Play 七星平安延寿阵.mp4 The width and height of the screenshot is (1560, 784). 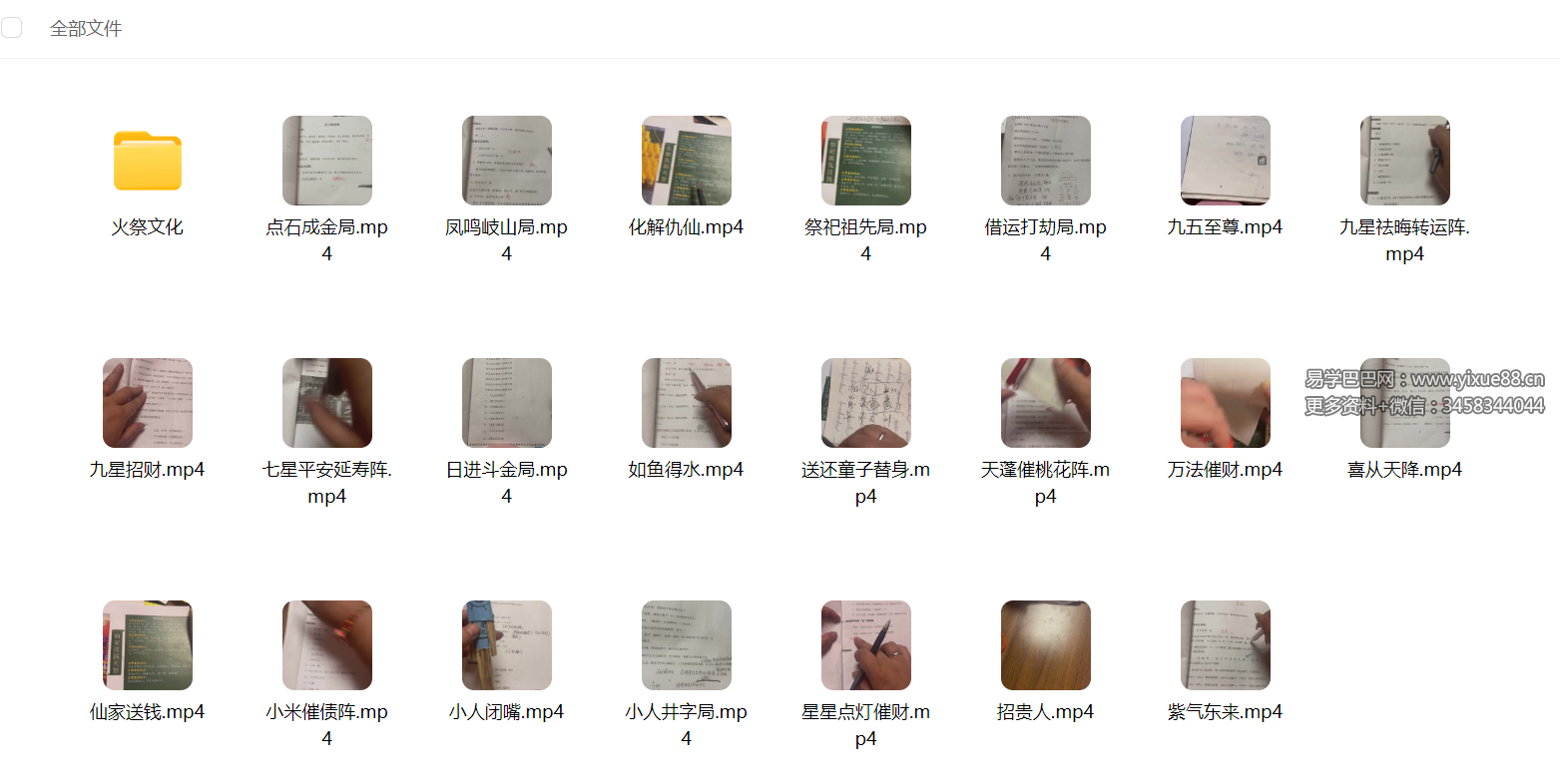click(x=326, y=403)
